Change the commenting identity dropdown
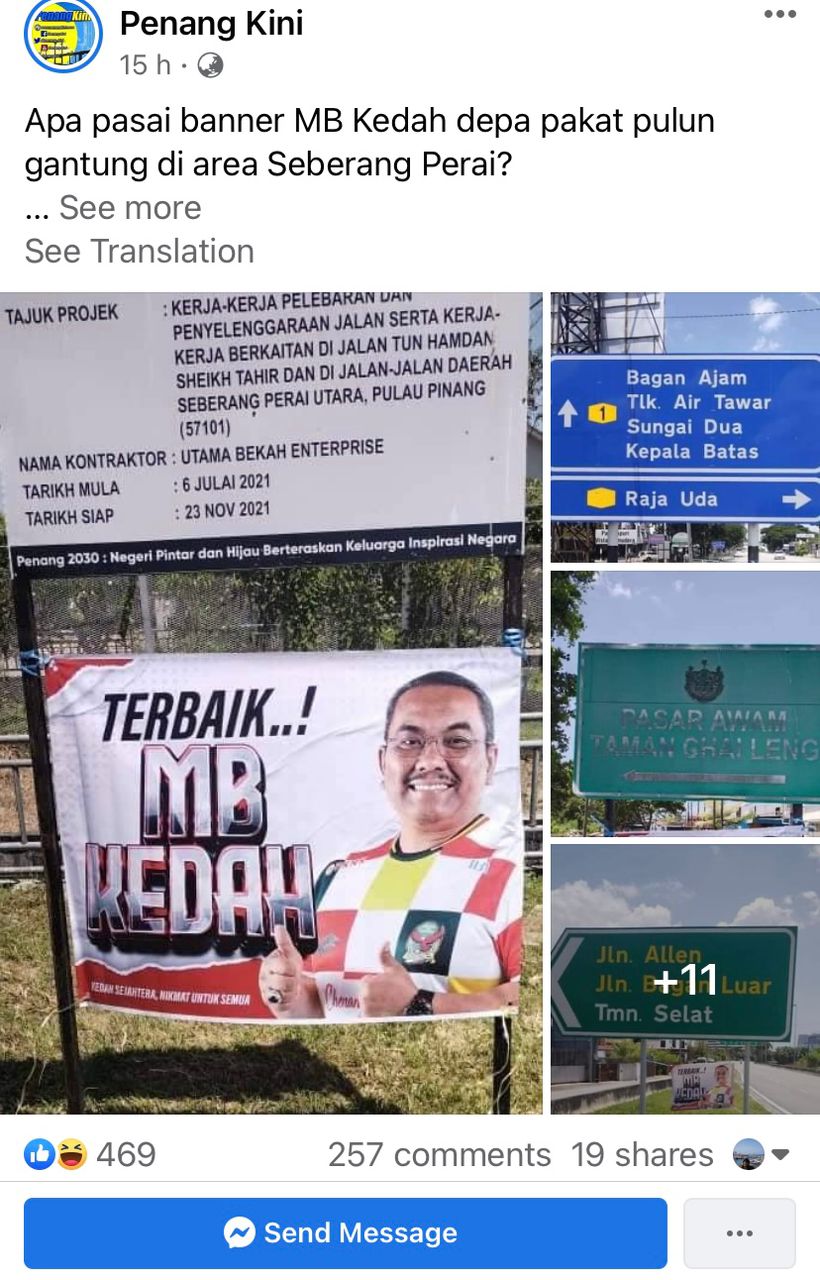The width and height of the screenshot is (820, 1280). [x=762, y=1155]
